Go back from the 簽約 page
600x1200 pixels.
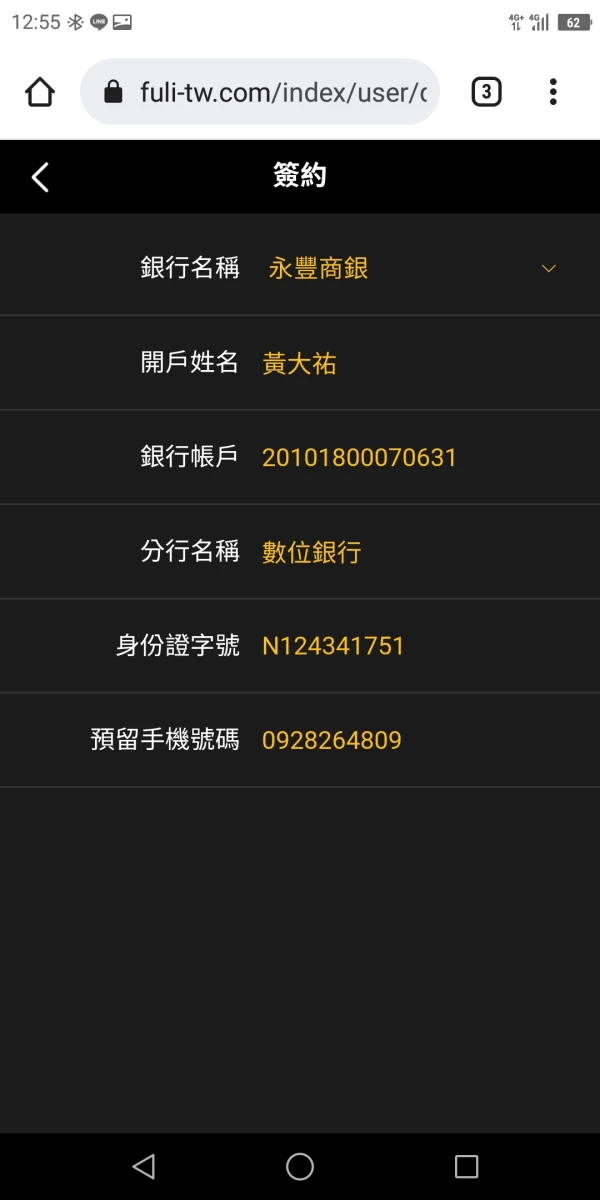coord(40,177)
